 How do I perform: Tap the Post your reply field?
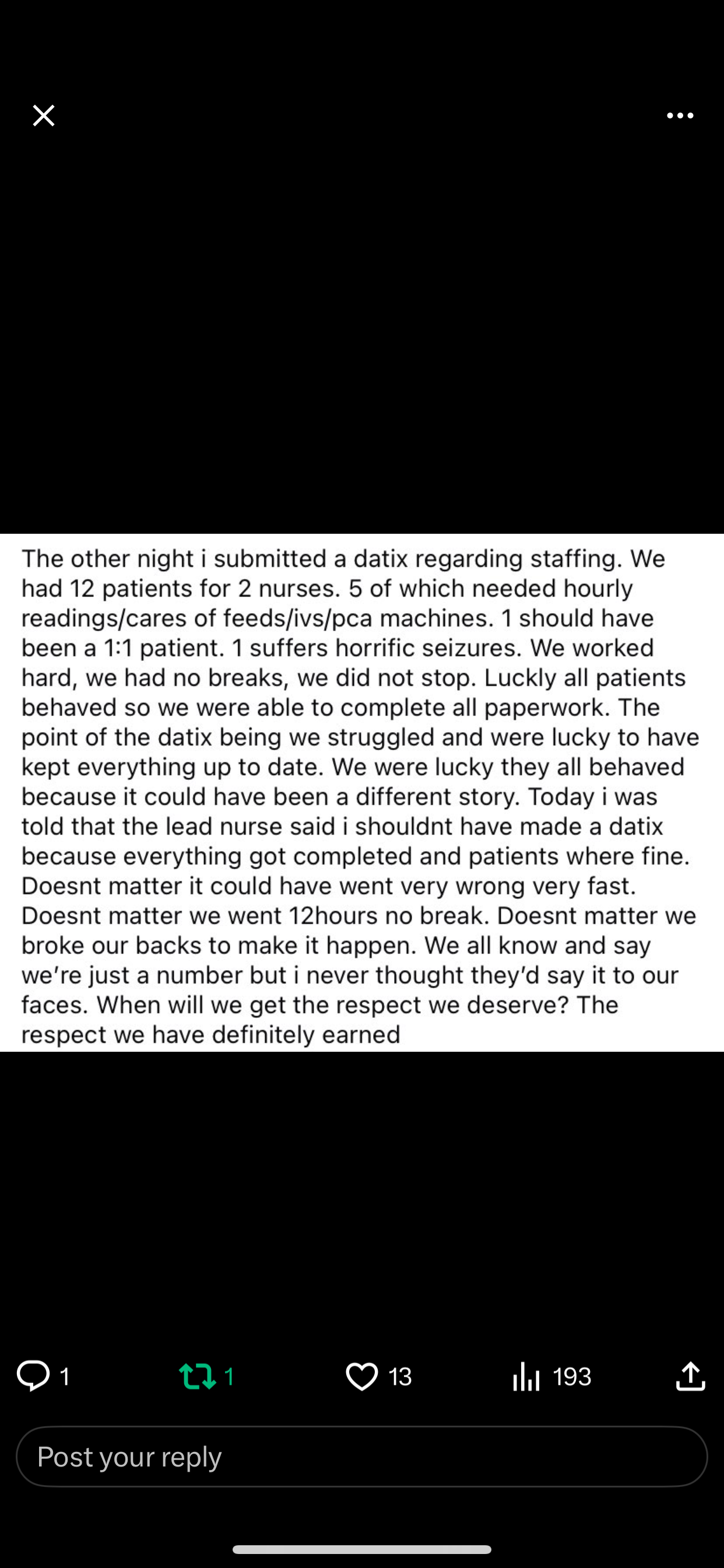tap(362, 1457)
